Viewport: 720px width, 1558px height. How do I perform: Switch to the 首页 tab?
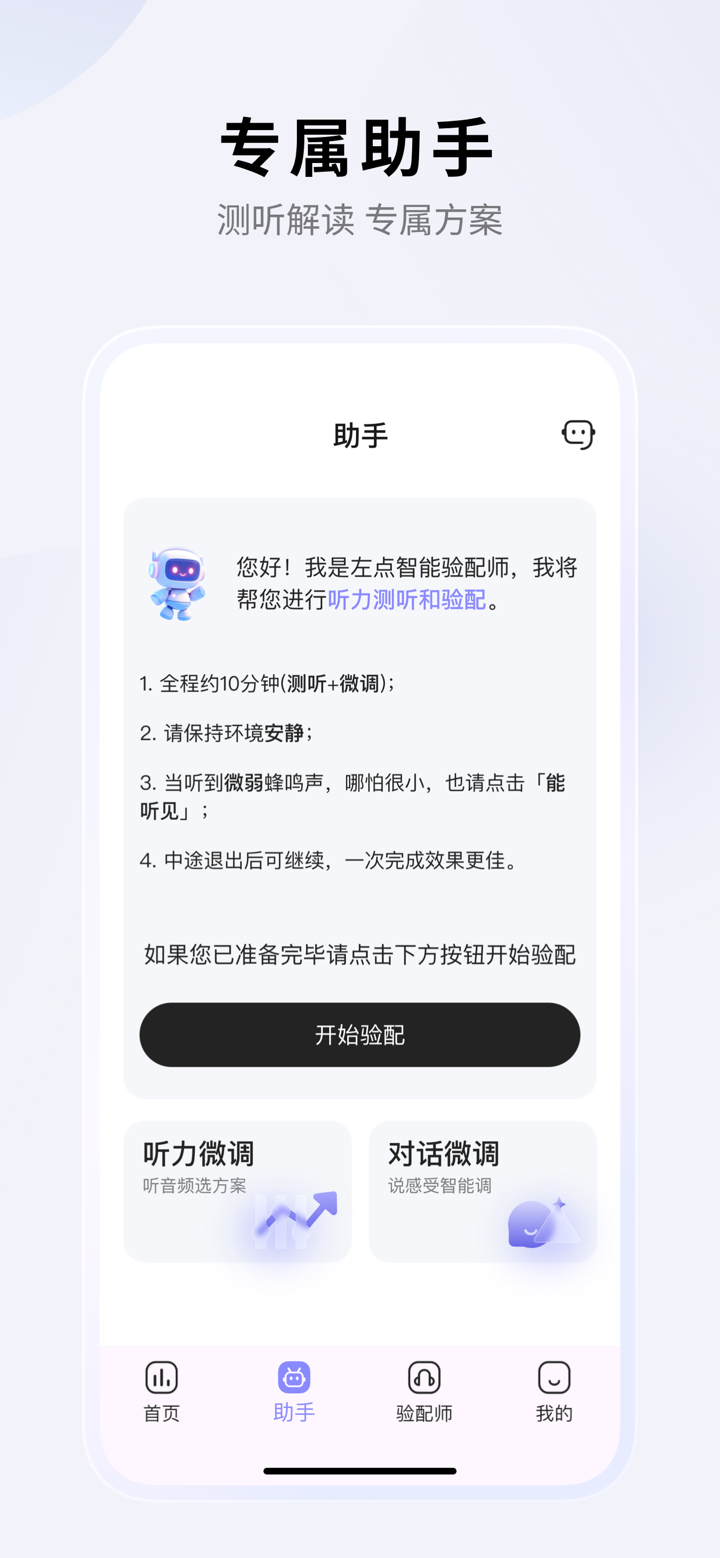pyautogui.click(x=160, y=1392)
